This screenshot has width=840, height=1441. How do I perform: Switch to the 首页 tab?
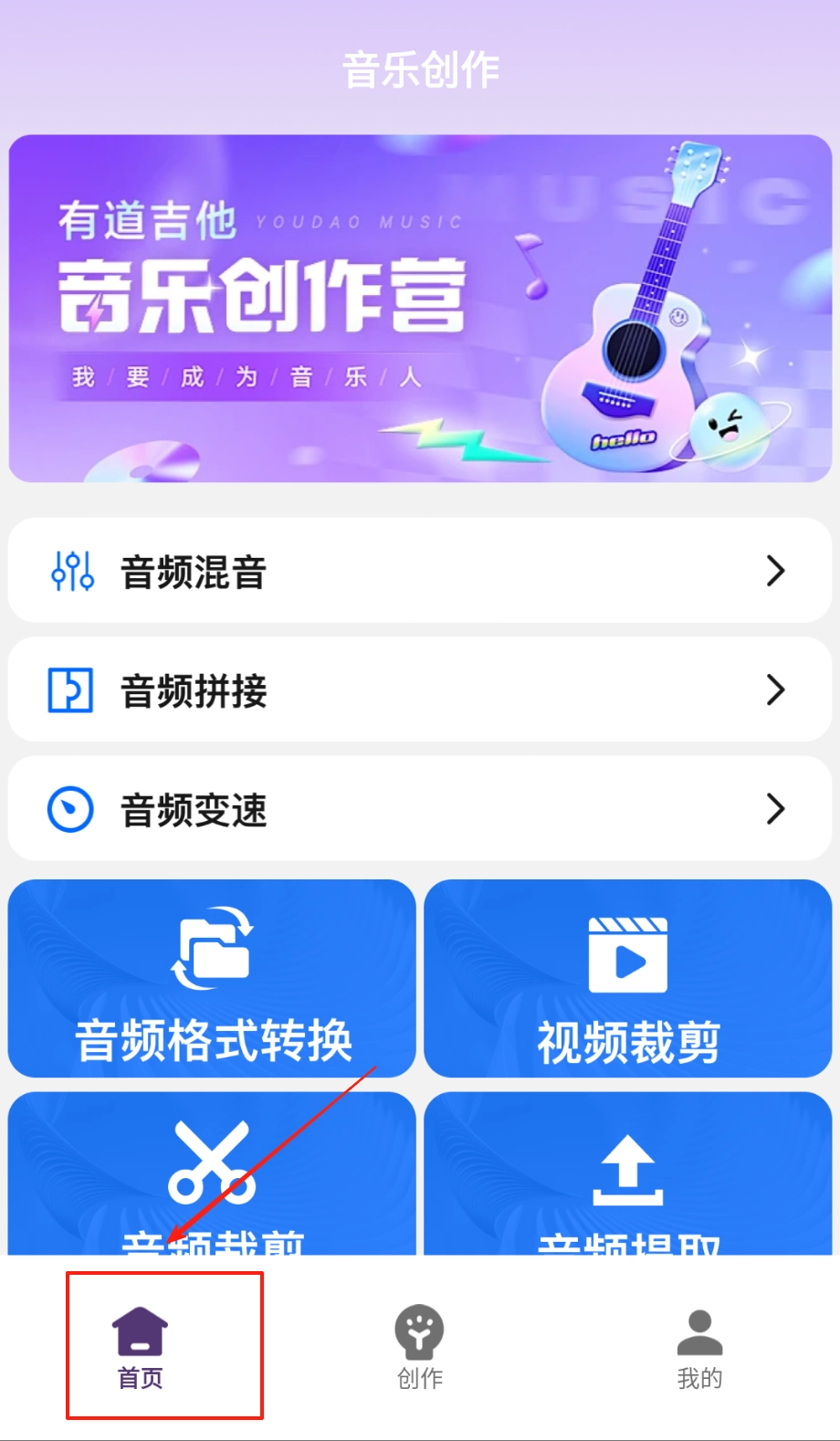click(141, 1347)
